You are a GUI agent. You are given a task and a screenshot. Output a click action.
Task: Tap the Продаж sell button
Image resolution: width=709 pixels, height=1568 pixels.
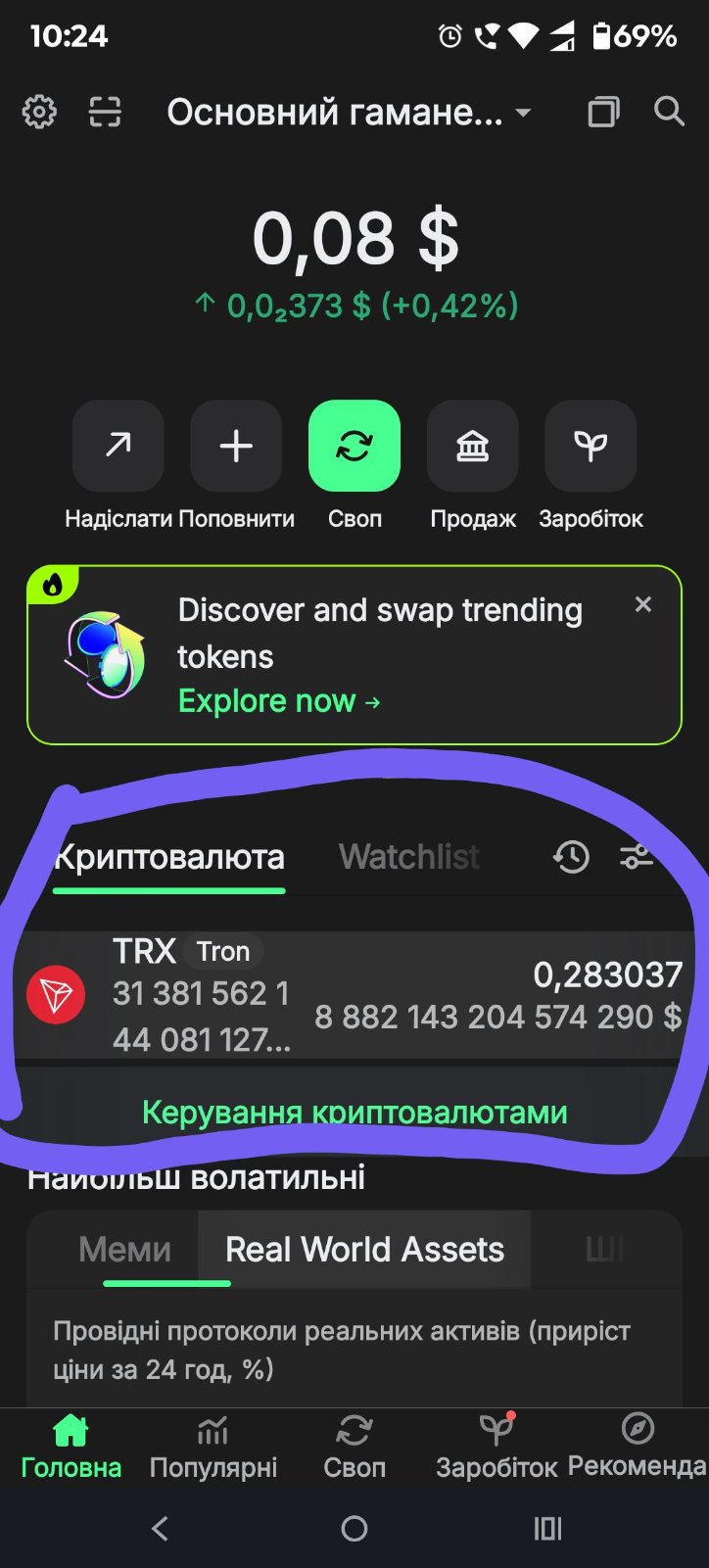(472, 447)
